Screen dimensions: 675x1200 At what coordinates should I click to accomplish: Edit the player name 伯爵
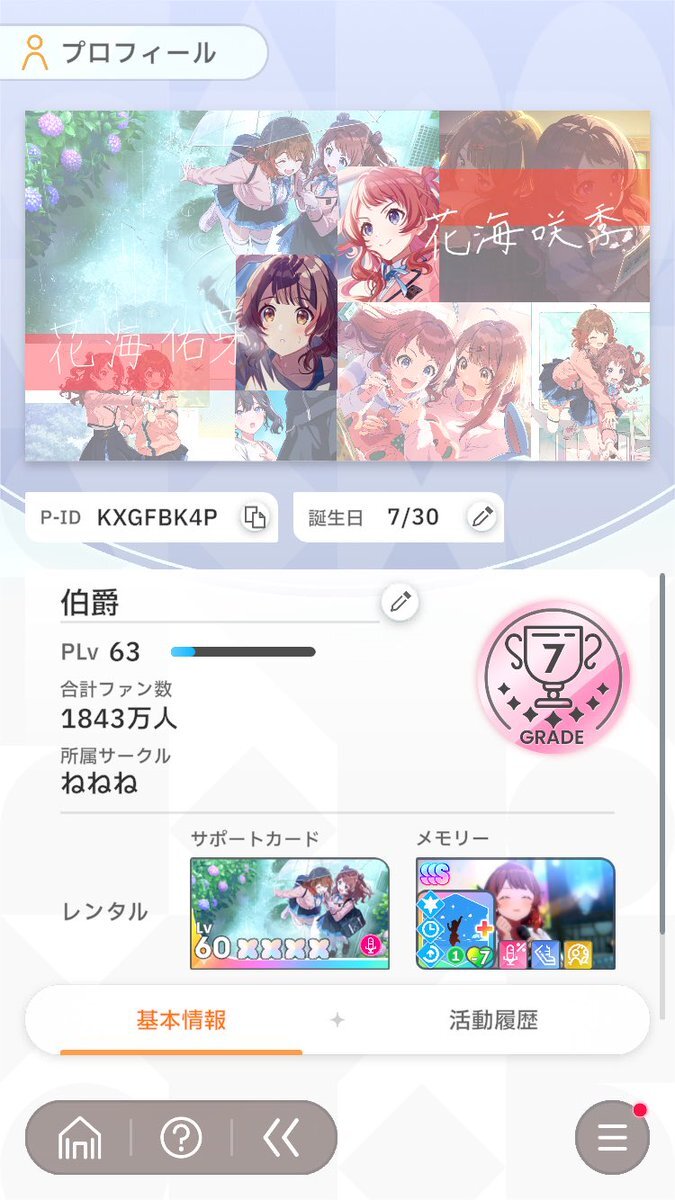(400, 602)
